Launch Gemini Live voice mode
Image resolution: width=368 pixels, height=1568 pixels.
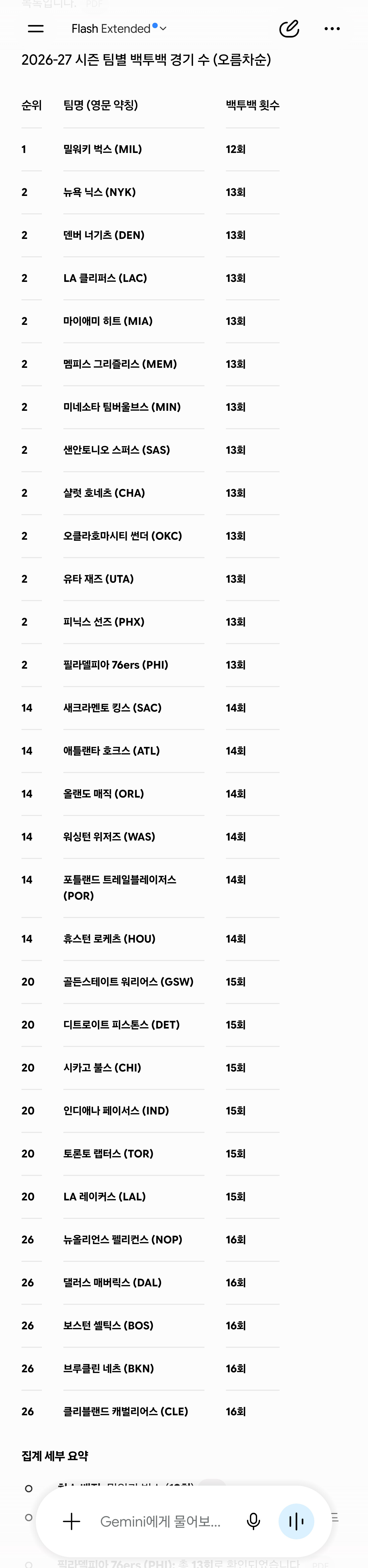click(296, 1522)
